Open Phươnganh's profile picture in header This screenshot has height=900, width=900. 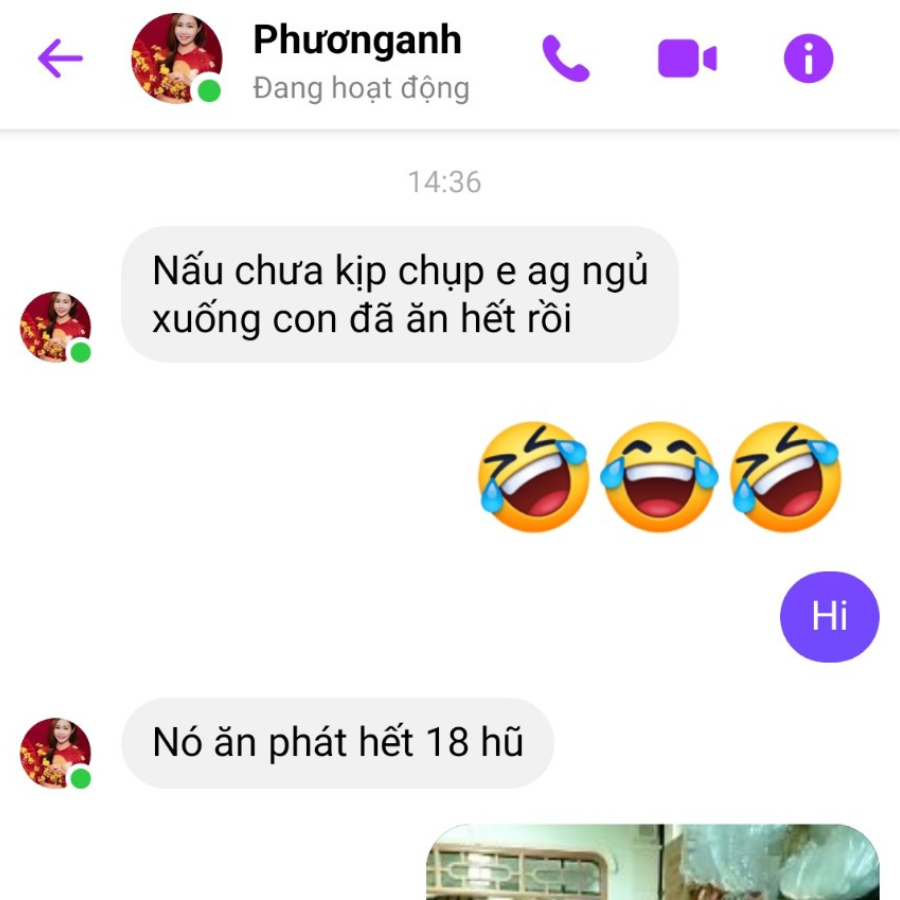point(176,59)
